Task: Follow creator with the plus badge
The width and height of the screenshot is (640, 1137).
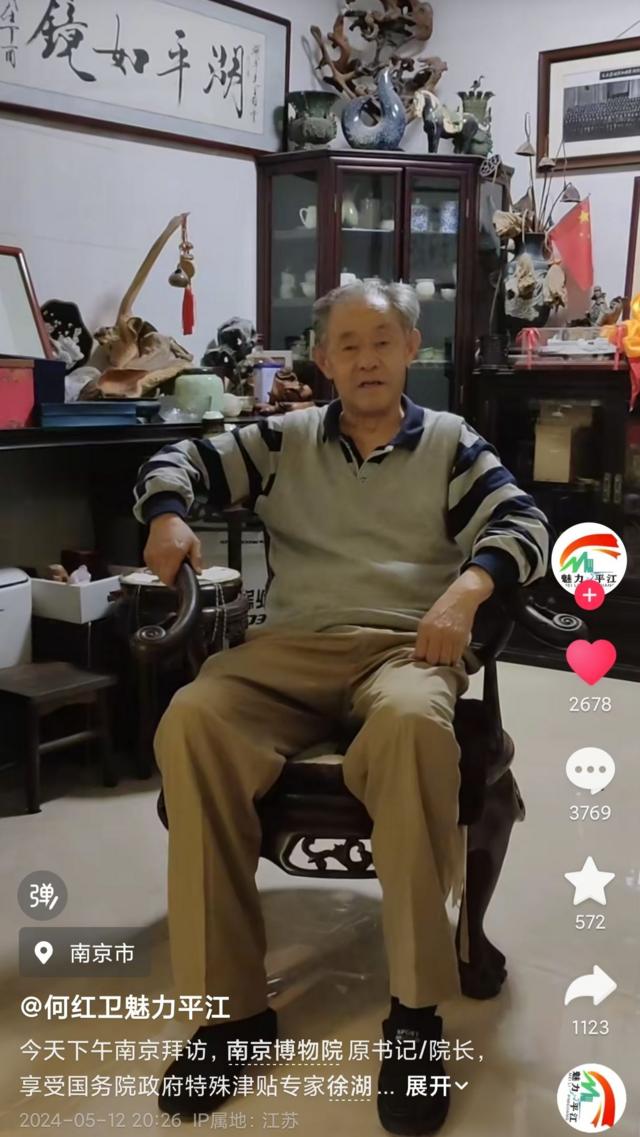Action: pos(589,596)
